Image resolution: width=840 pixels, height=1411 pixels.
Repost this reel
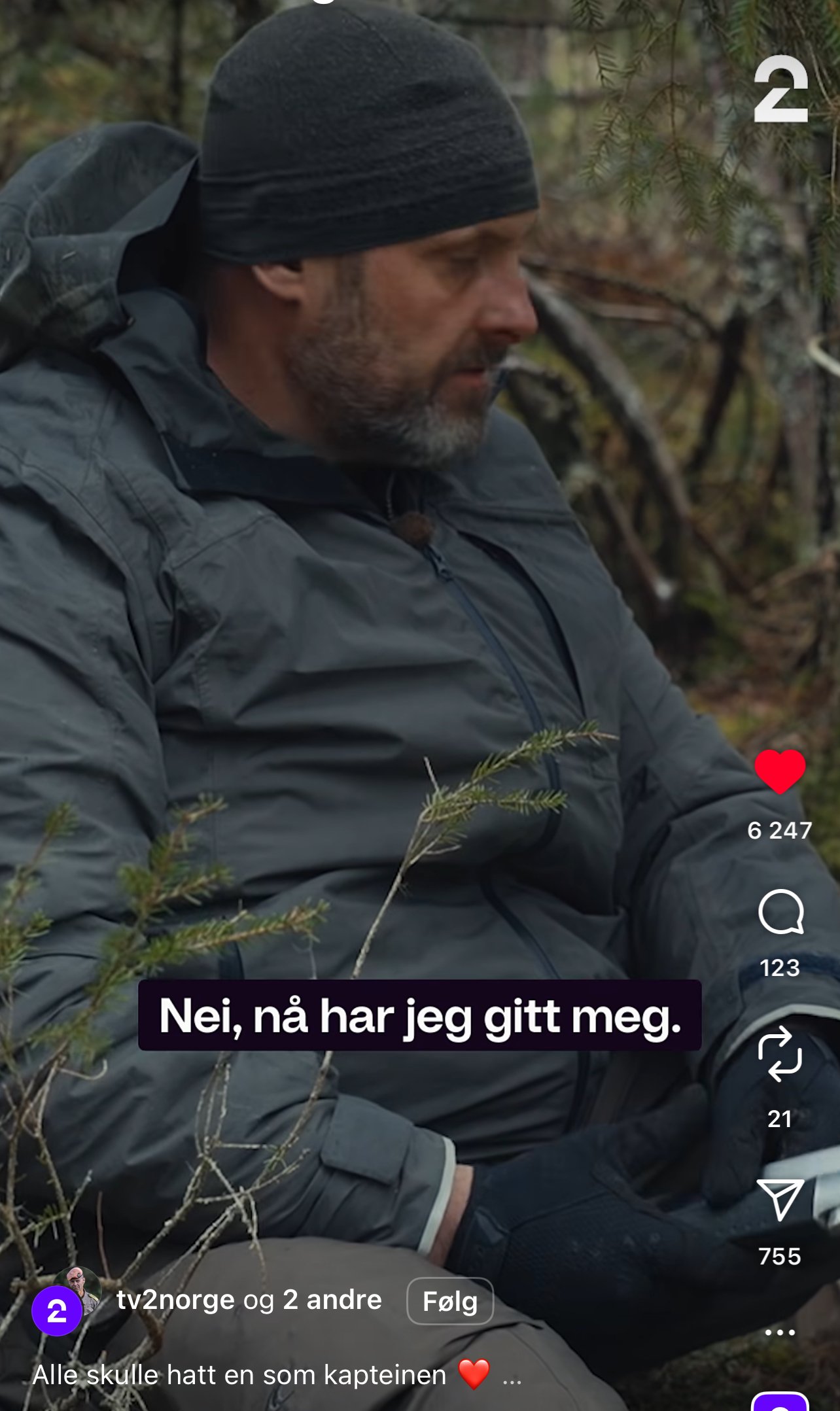[x=780, y=1054]
